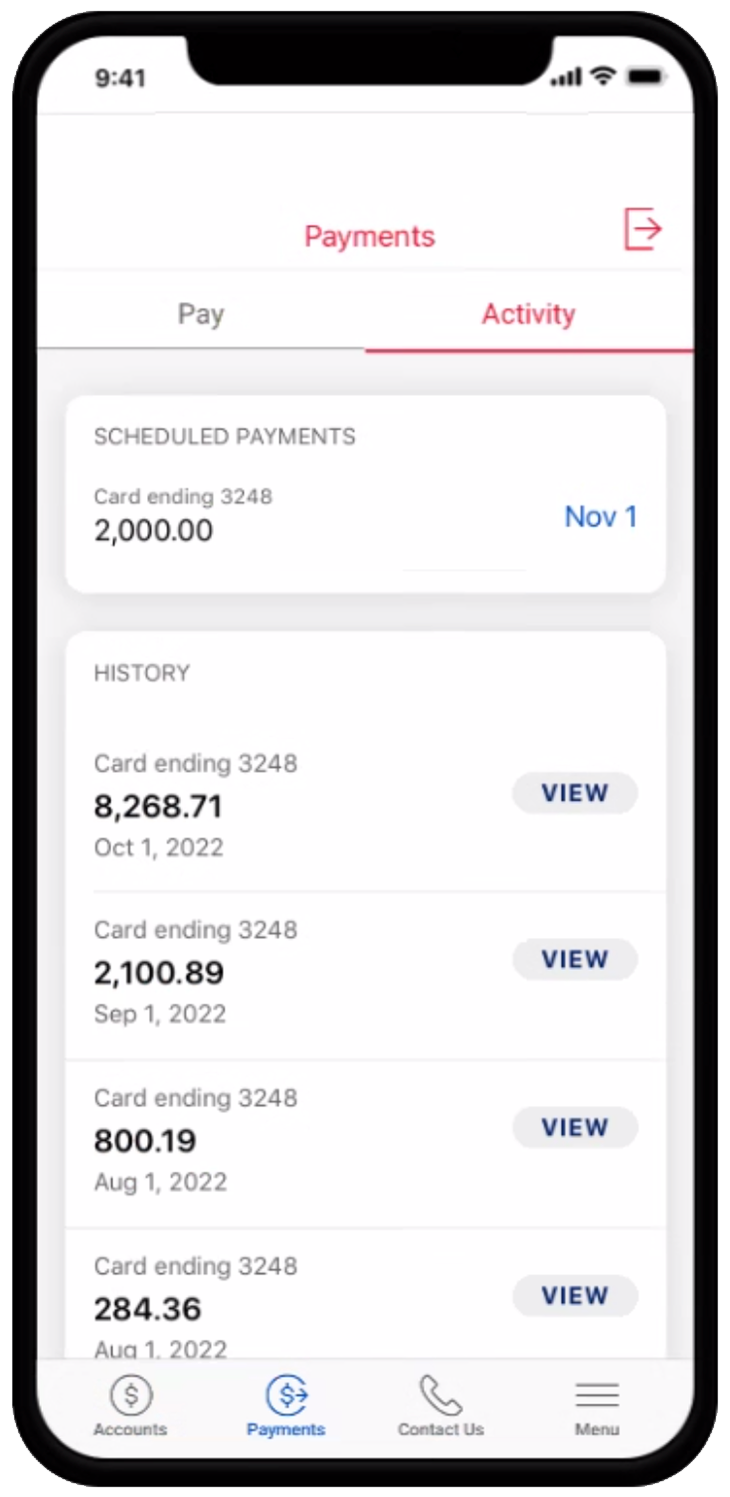Screen dimensions: 730x1497
Task: Open the Contact Us section
Action: click(441, 1405)
